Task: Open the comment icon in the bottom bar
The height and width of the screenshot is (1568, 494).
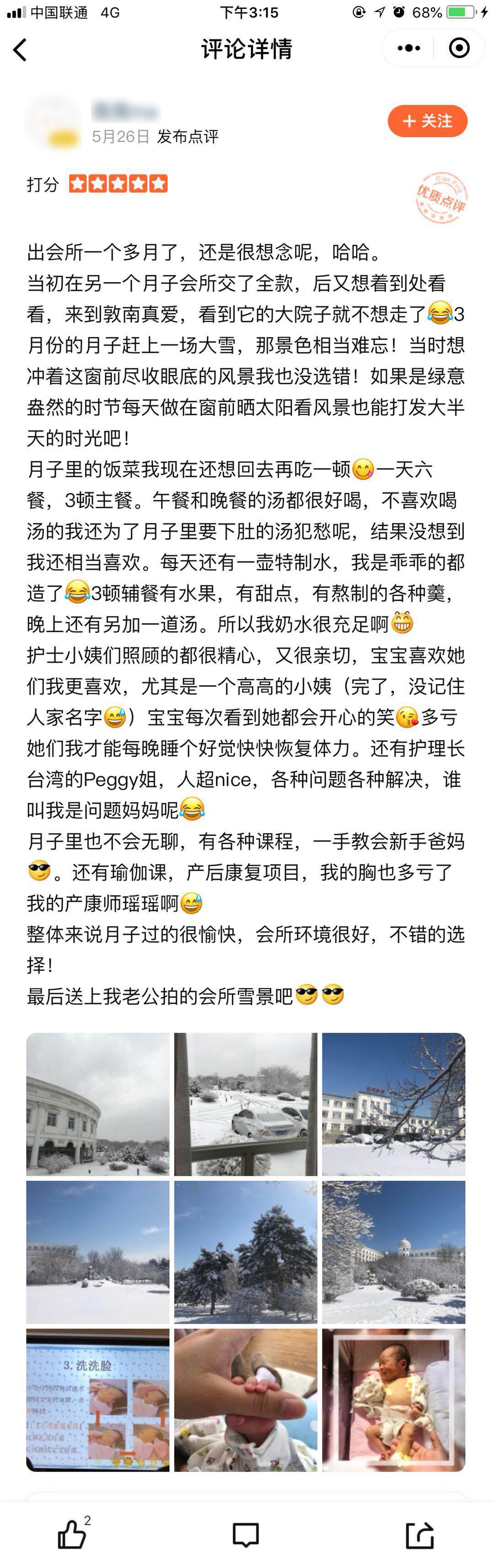Action: 246,1535
